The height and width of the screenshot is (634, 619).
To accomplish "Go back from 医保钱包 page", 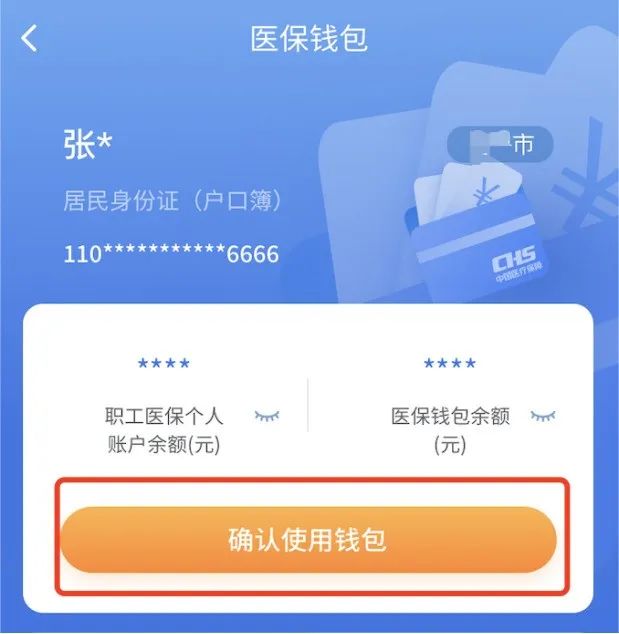I will [x=30, y=39].
